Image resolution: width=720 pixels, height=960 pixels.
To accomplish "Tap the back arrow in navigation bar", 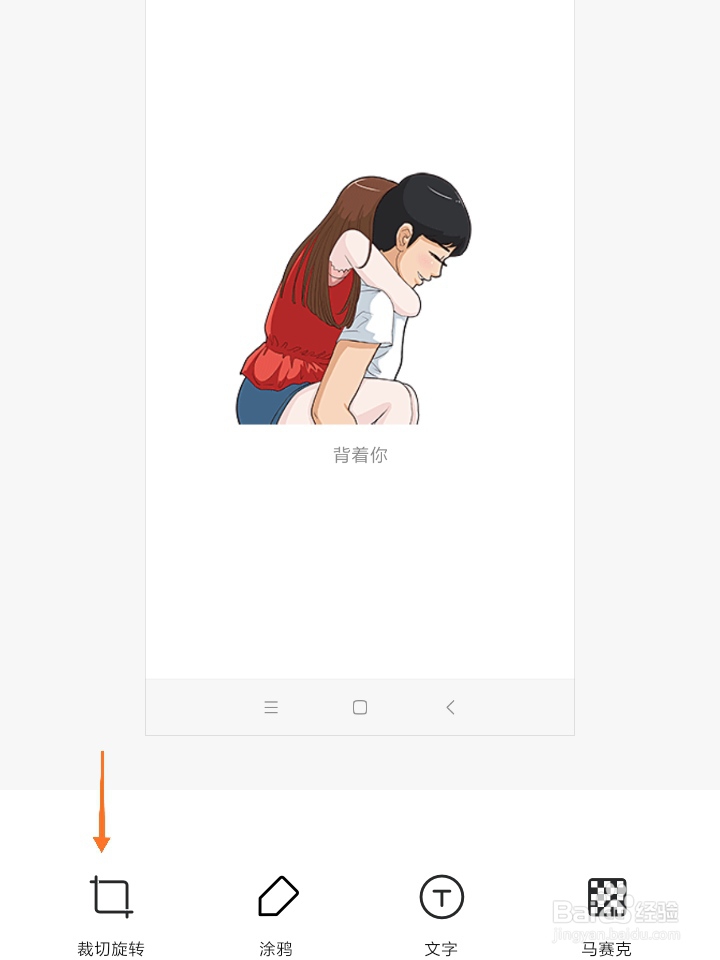I will (450, 707).
